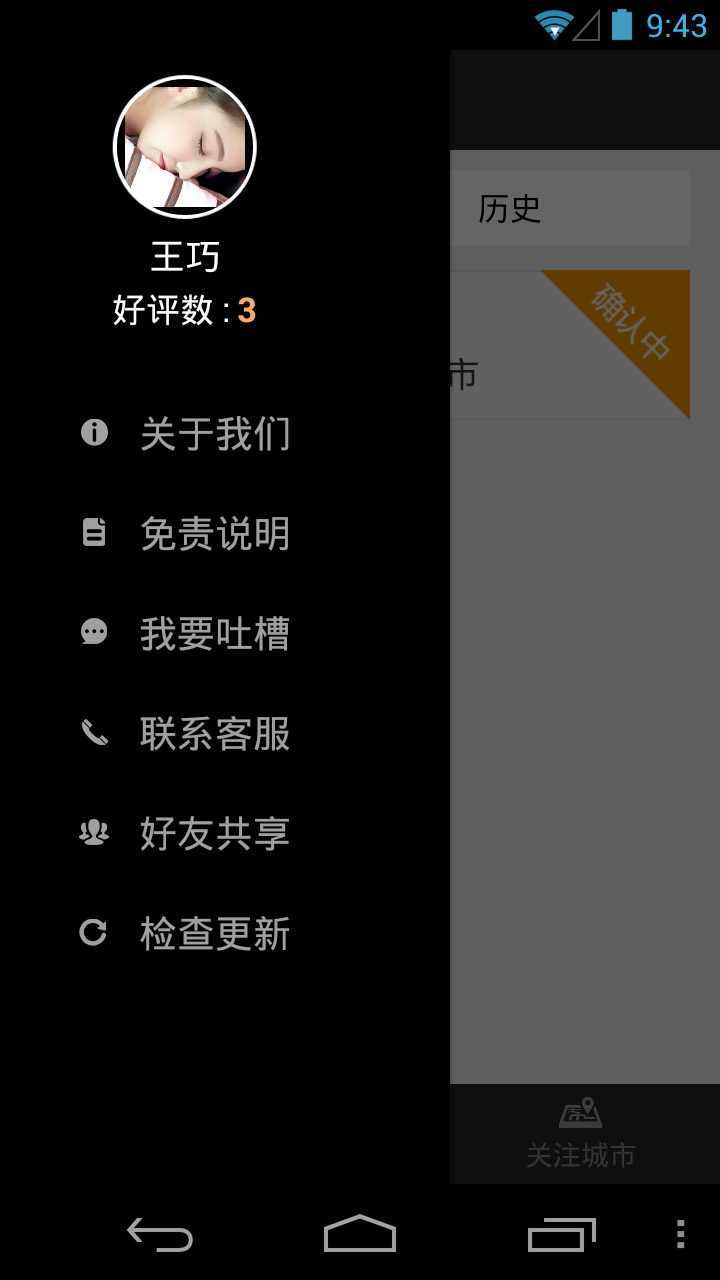Select 联系客服 to contact support
This screenshot has height=1280, width=720.
click(x=215, y=734)
